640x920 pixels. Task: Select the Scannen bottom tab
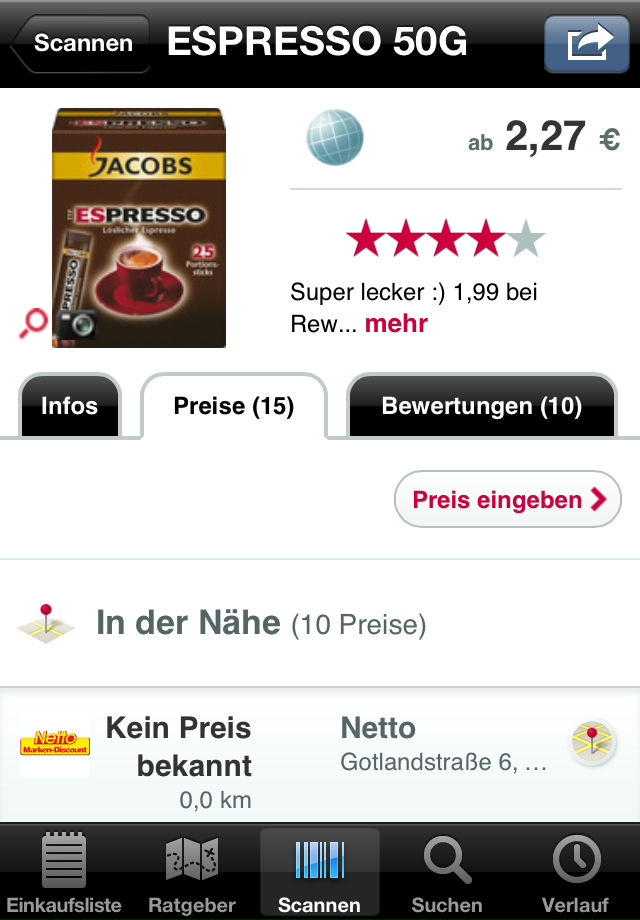click(x=319, y=872)
